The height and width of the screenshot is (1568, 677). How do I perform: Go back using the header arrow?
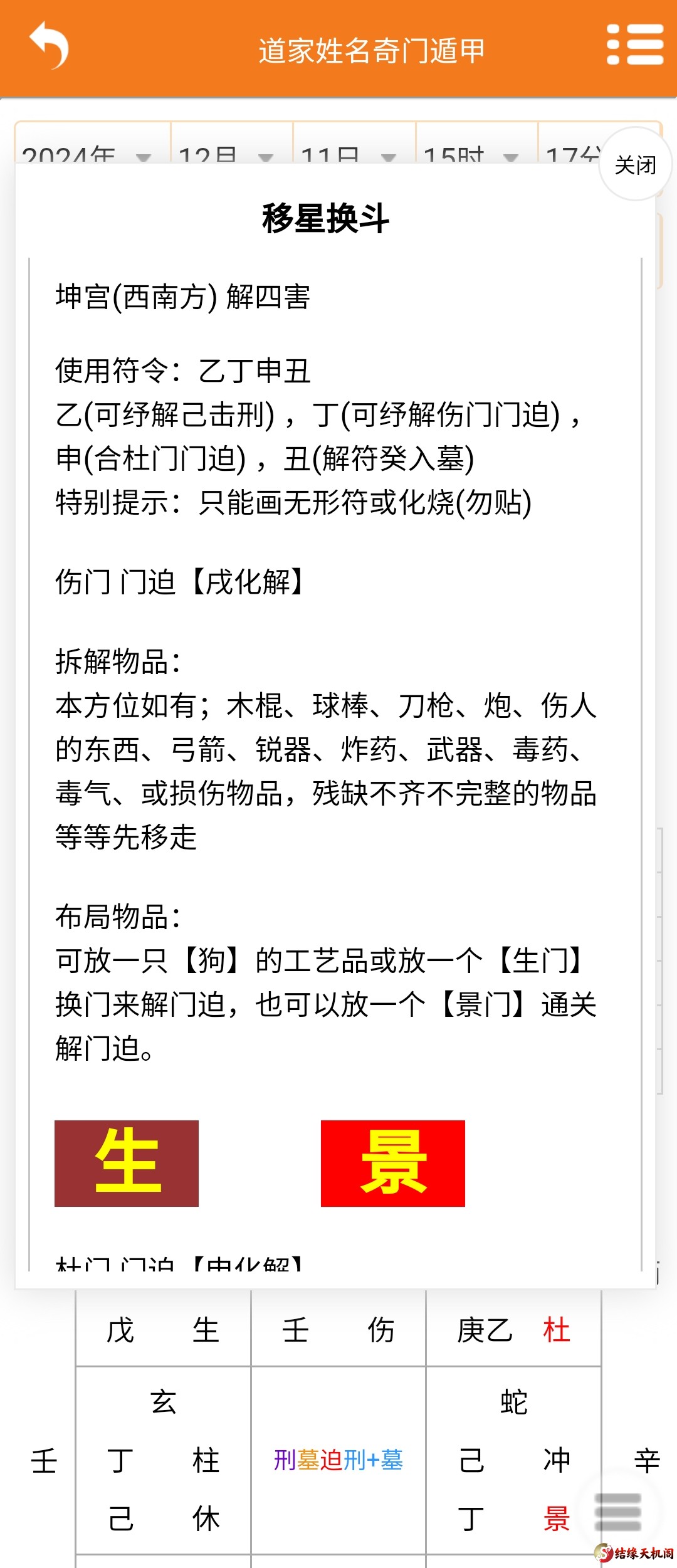49,46
